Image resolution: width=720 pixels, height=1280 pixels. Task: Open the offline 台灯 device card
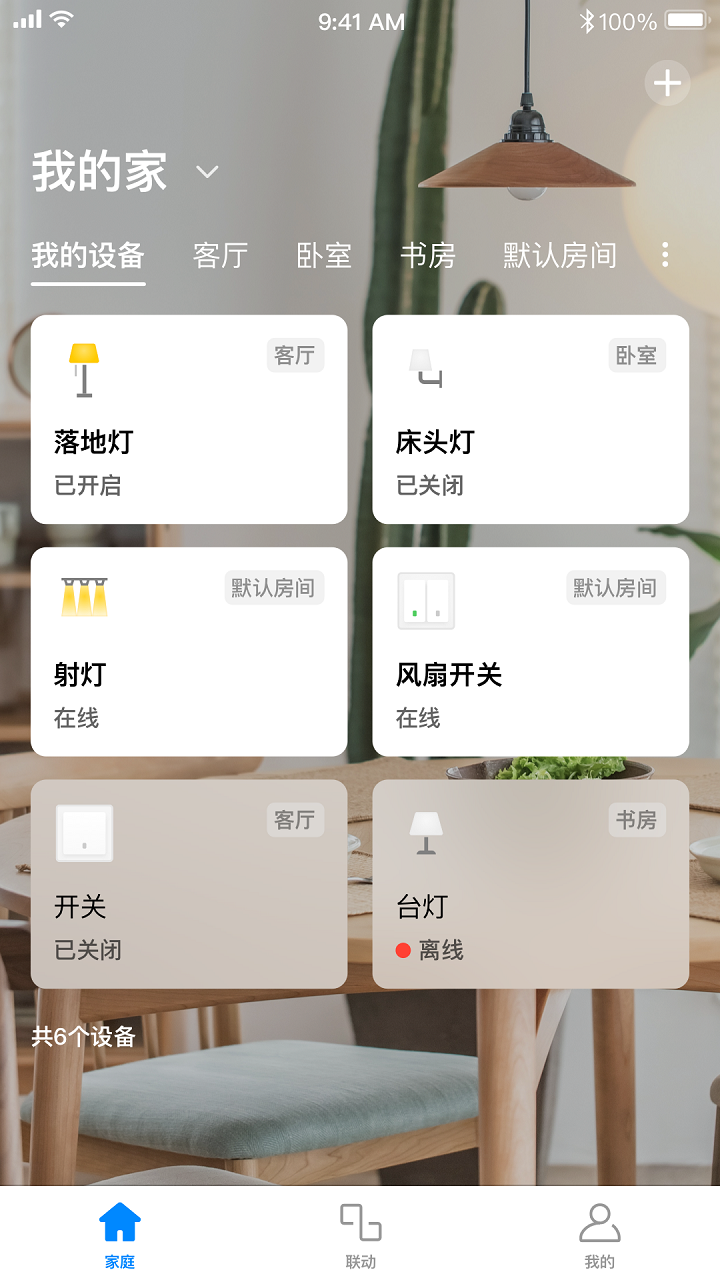coord(531,884)
